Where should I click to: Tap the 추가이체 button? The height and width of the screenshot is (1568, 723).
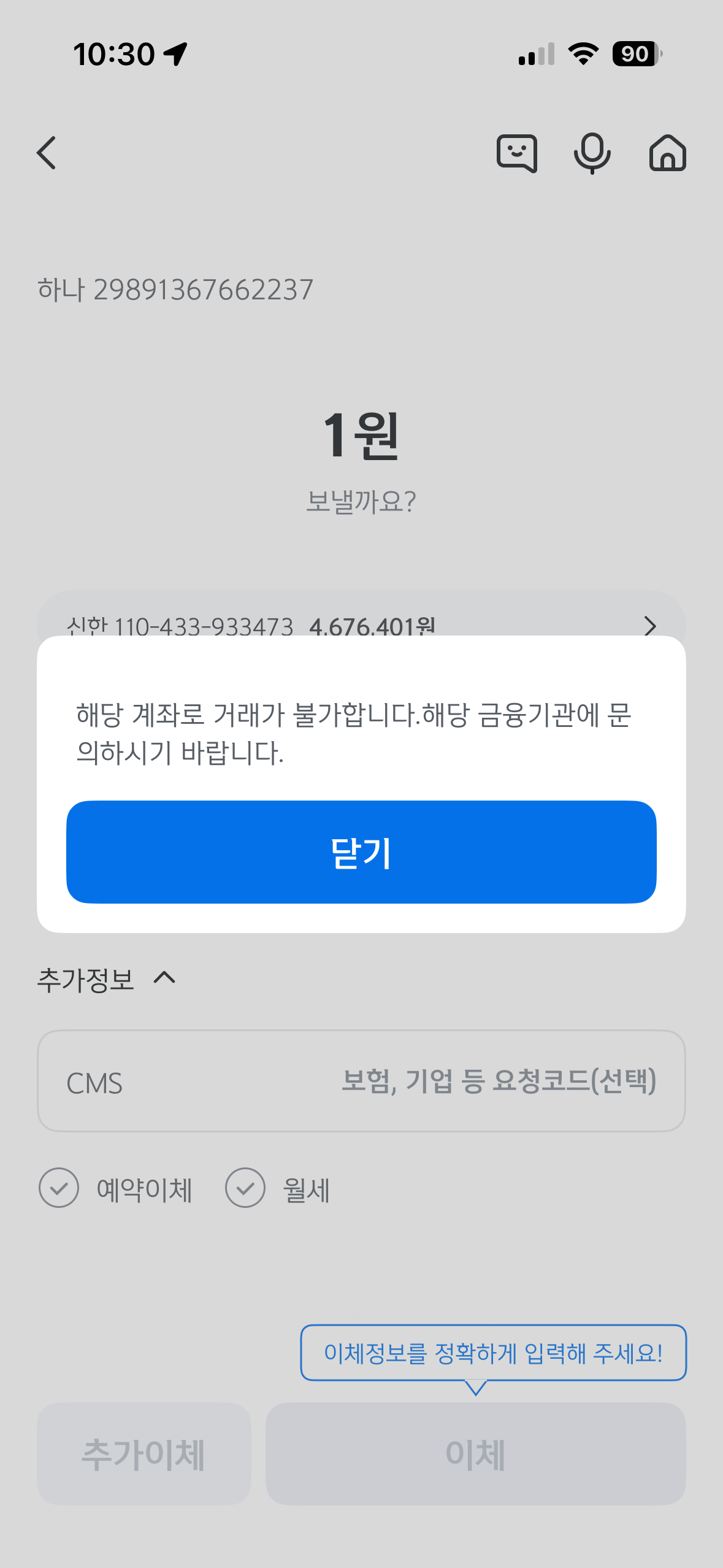click(143, 1453)
